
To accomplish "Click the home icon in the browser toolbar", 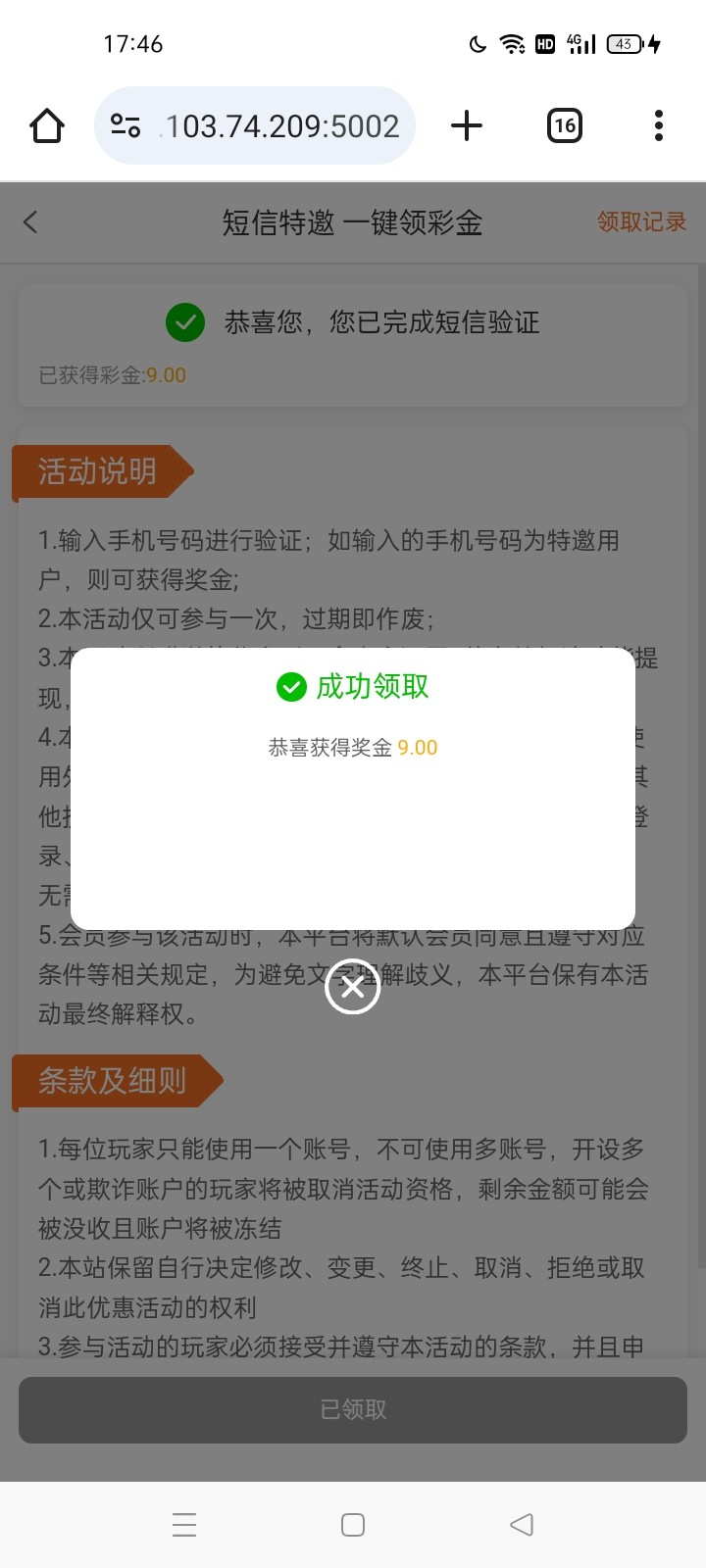I will point(46,125).
